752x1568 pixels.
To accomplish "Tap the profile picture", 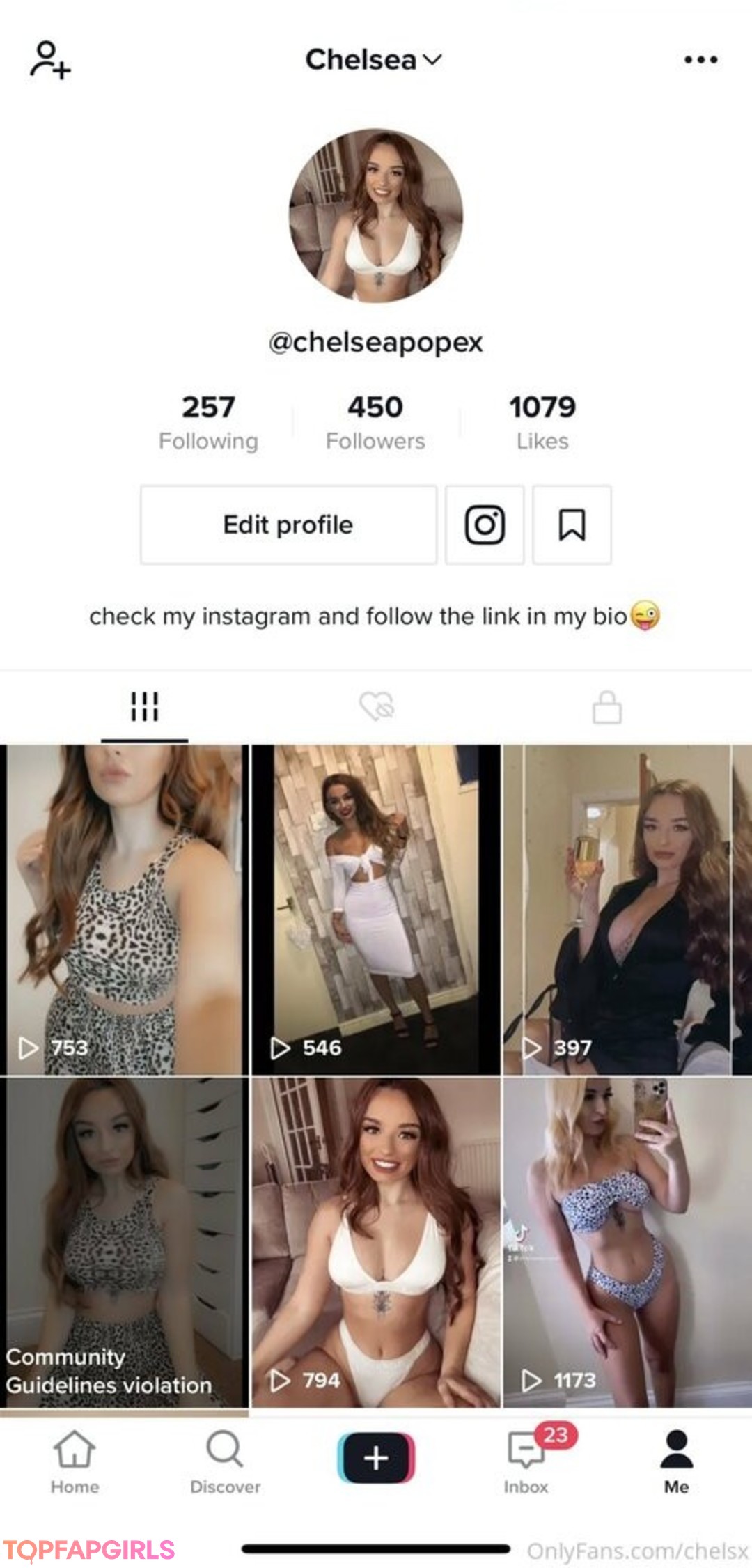I will pyautogui.click(x=376, y=215).
